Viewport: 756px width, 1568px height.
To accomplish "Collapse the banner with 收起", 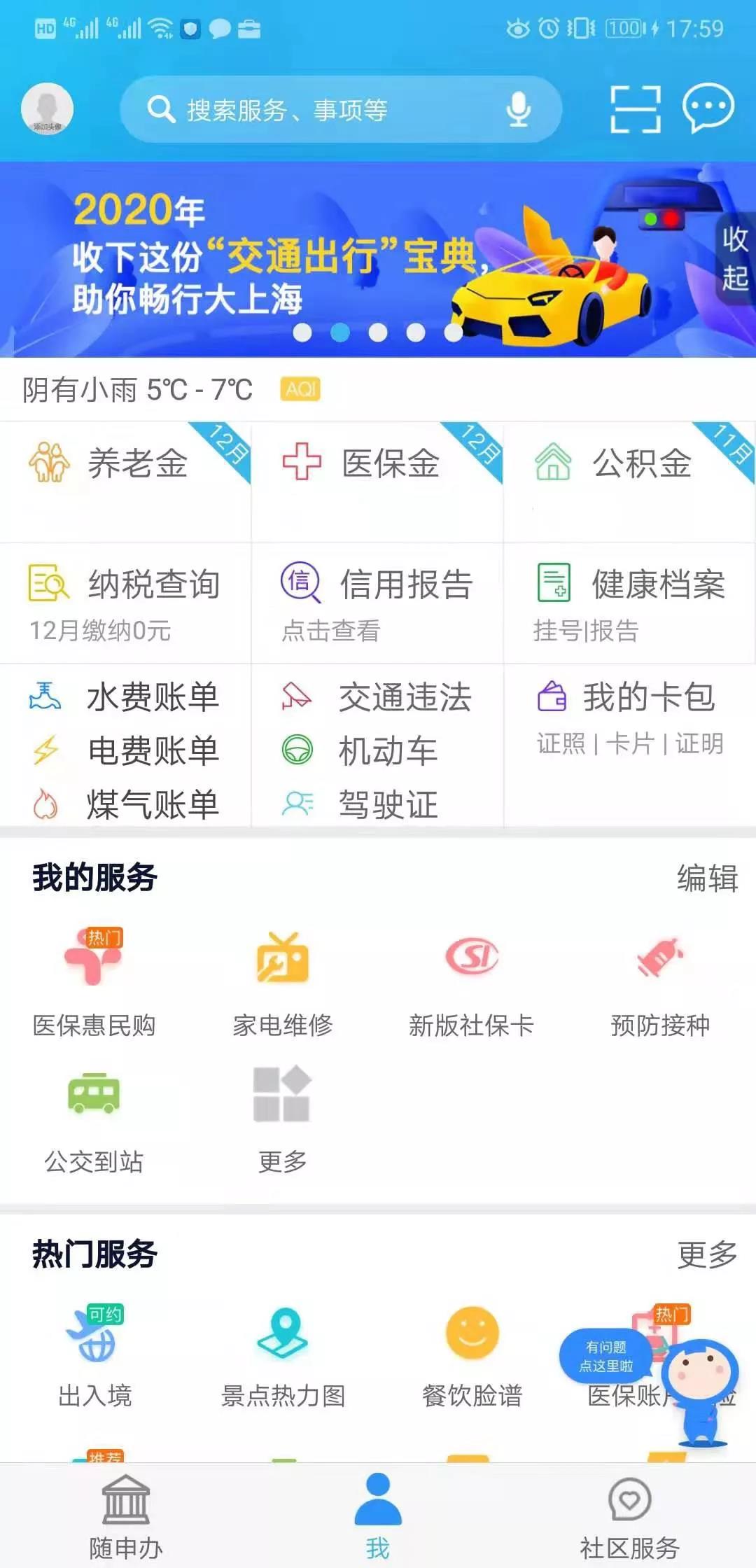I will tap(735, 259).
